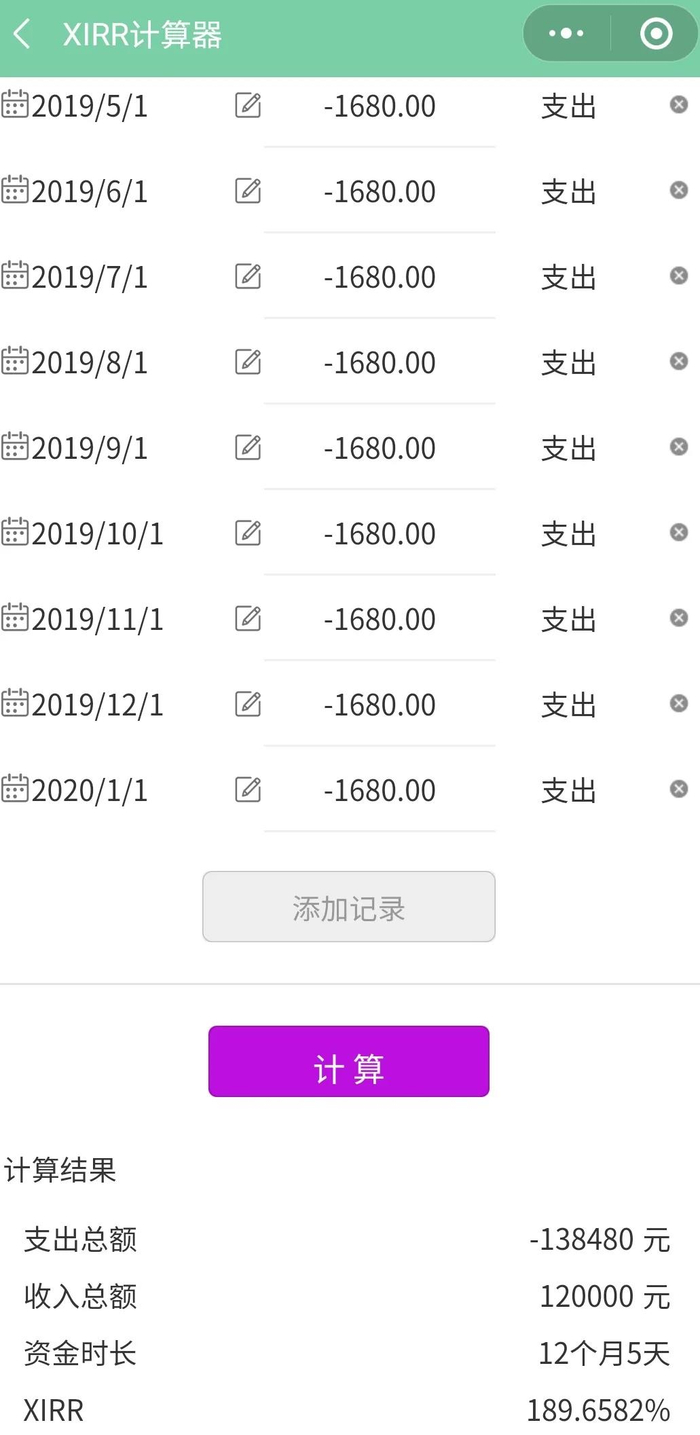Edit the -1680.00 amount on 2019/11/1
This screenshot has width=700, height=1435.
pyautogui.click(x=380, y=619)
